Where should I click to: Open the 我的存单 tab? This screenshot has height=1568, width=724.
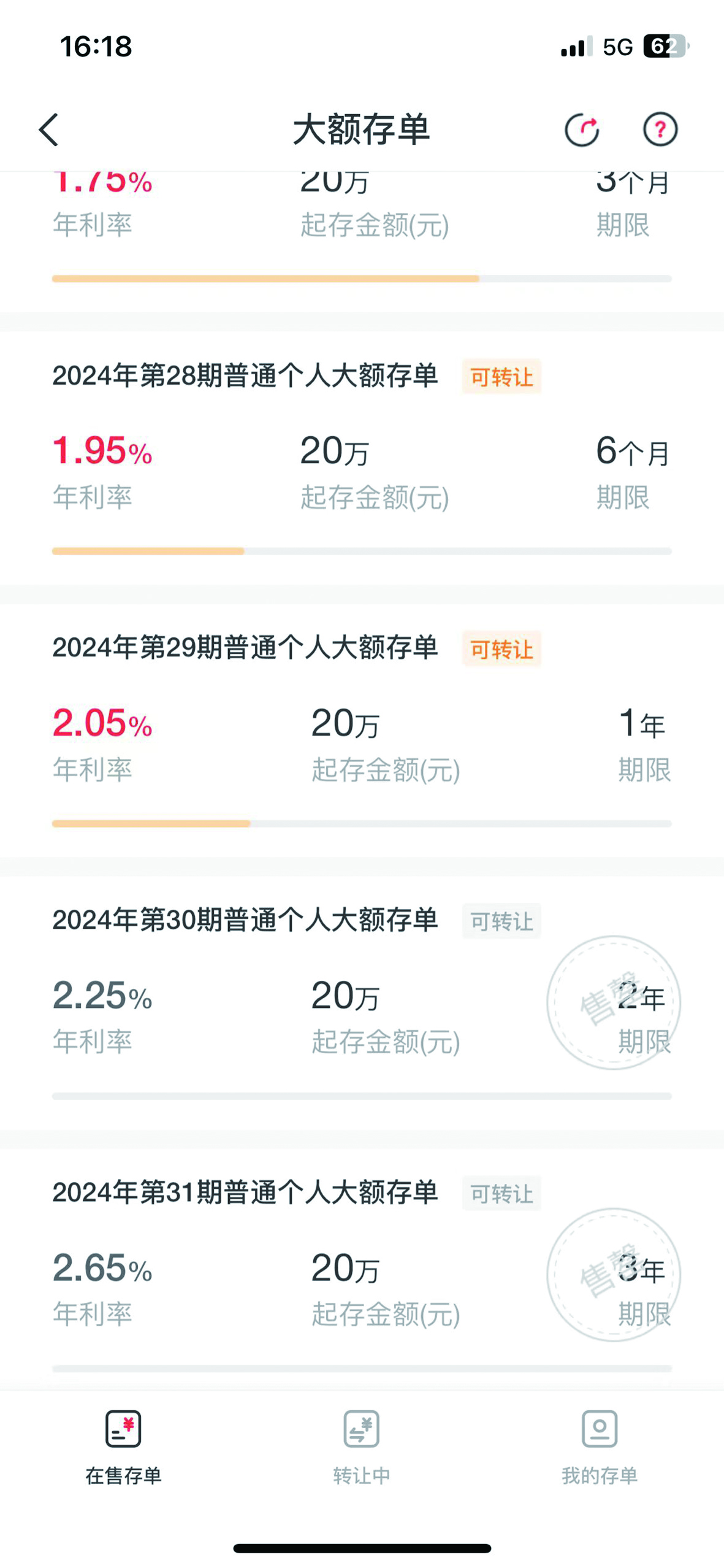tap(599, 1448)
